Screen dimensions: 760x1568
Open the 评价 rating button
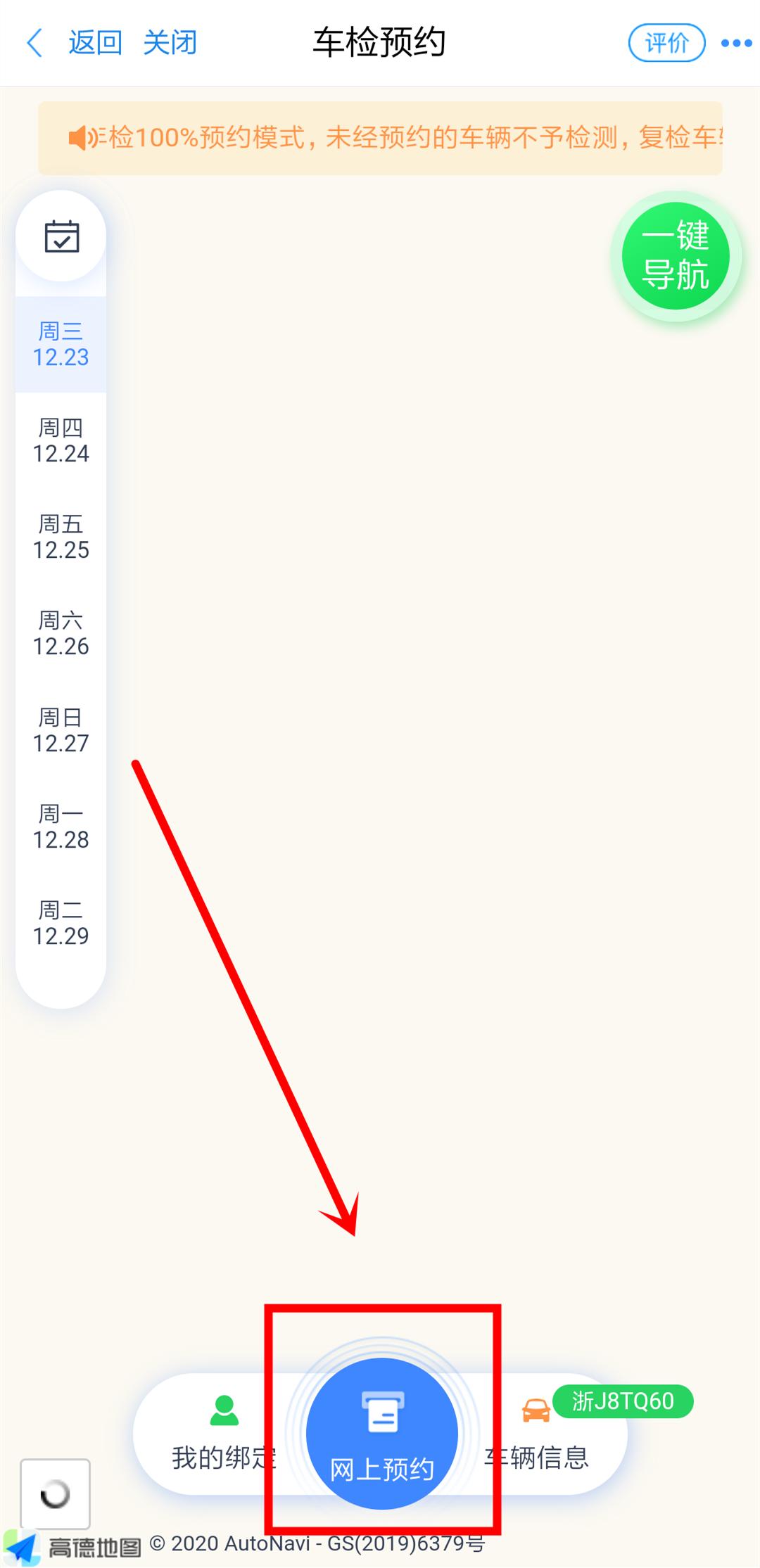666,43
